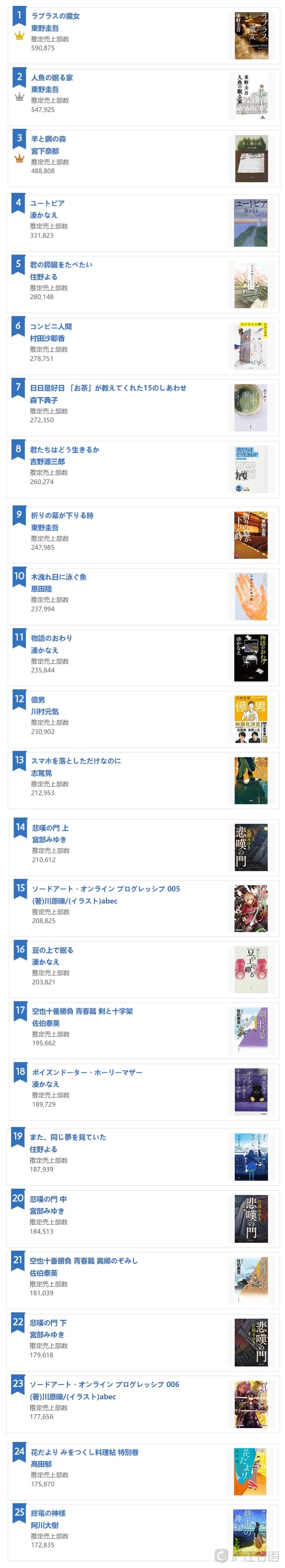View author 村田沙耶香's link

click(47, 338)
